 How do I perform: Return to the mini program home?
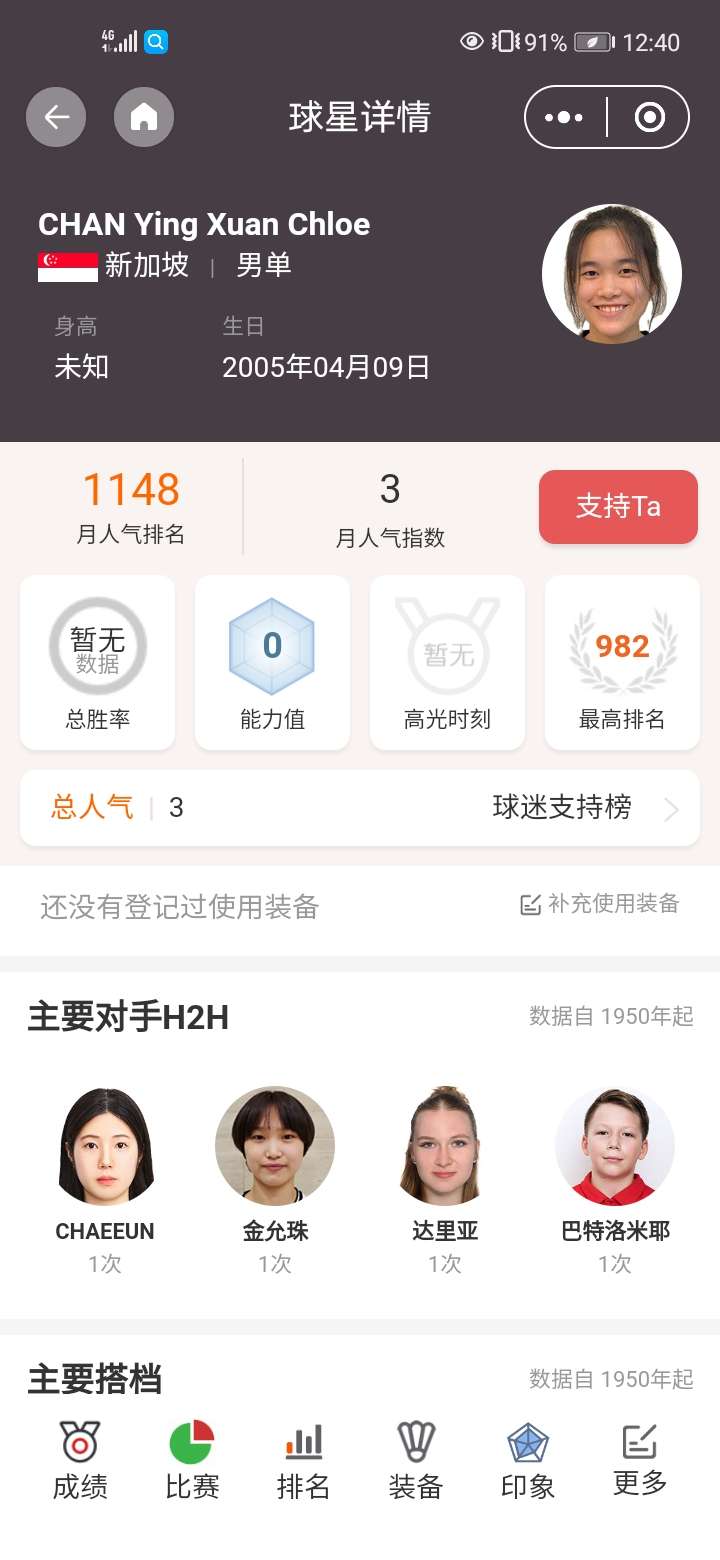tap(144, 117)
